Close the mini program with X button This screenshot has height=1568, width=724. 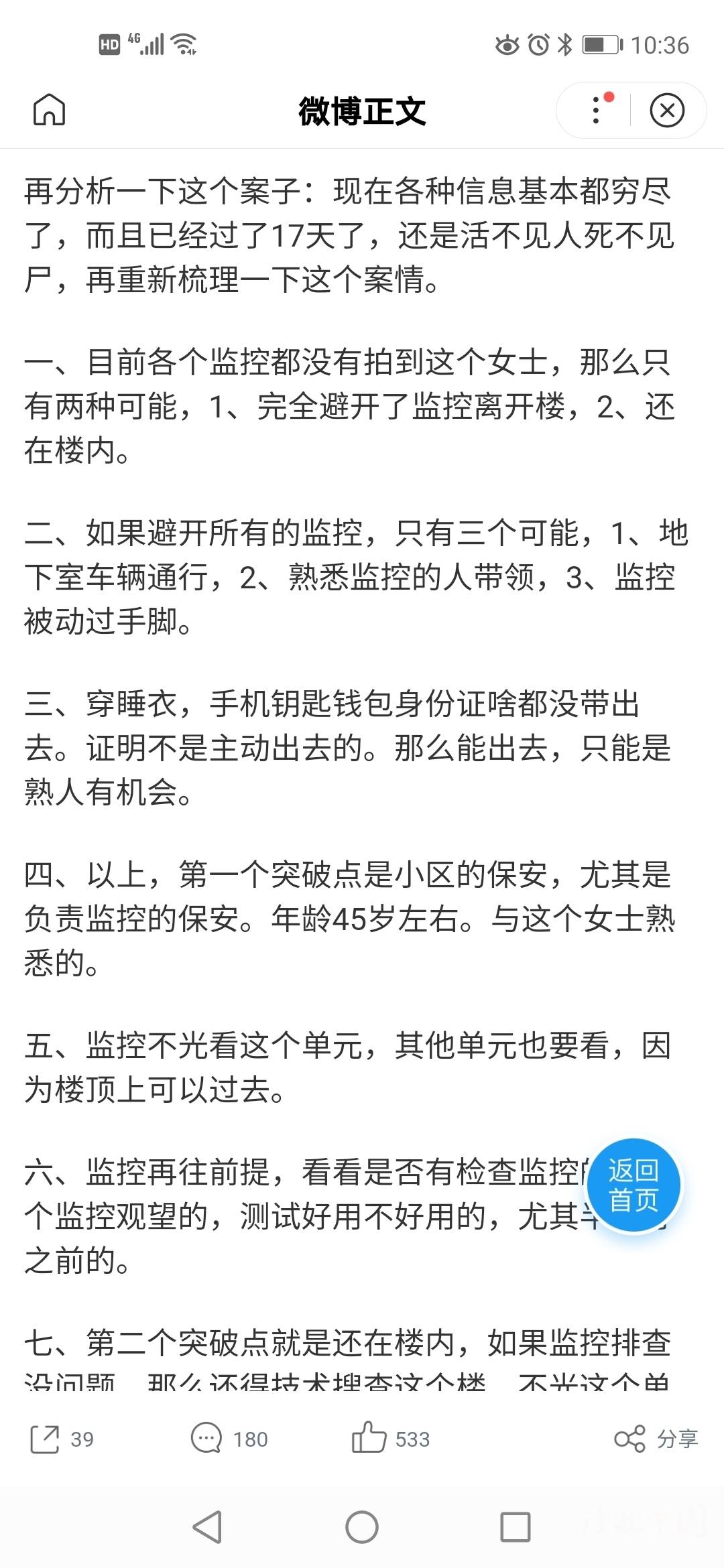tap(667, 110)
